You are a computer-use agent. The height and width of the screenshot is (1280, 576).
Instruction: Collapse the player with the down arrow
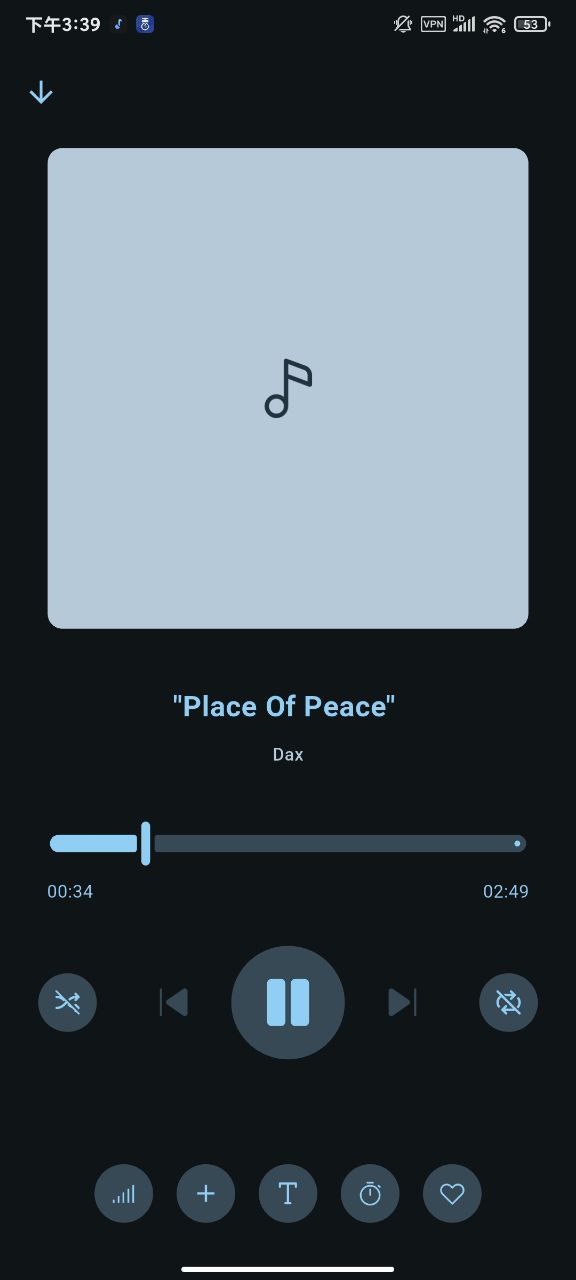pos(41,93)
